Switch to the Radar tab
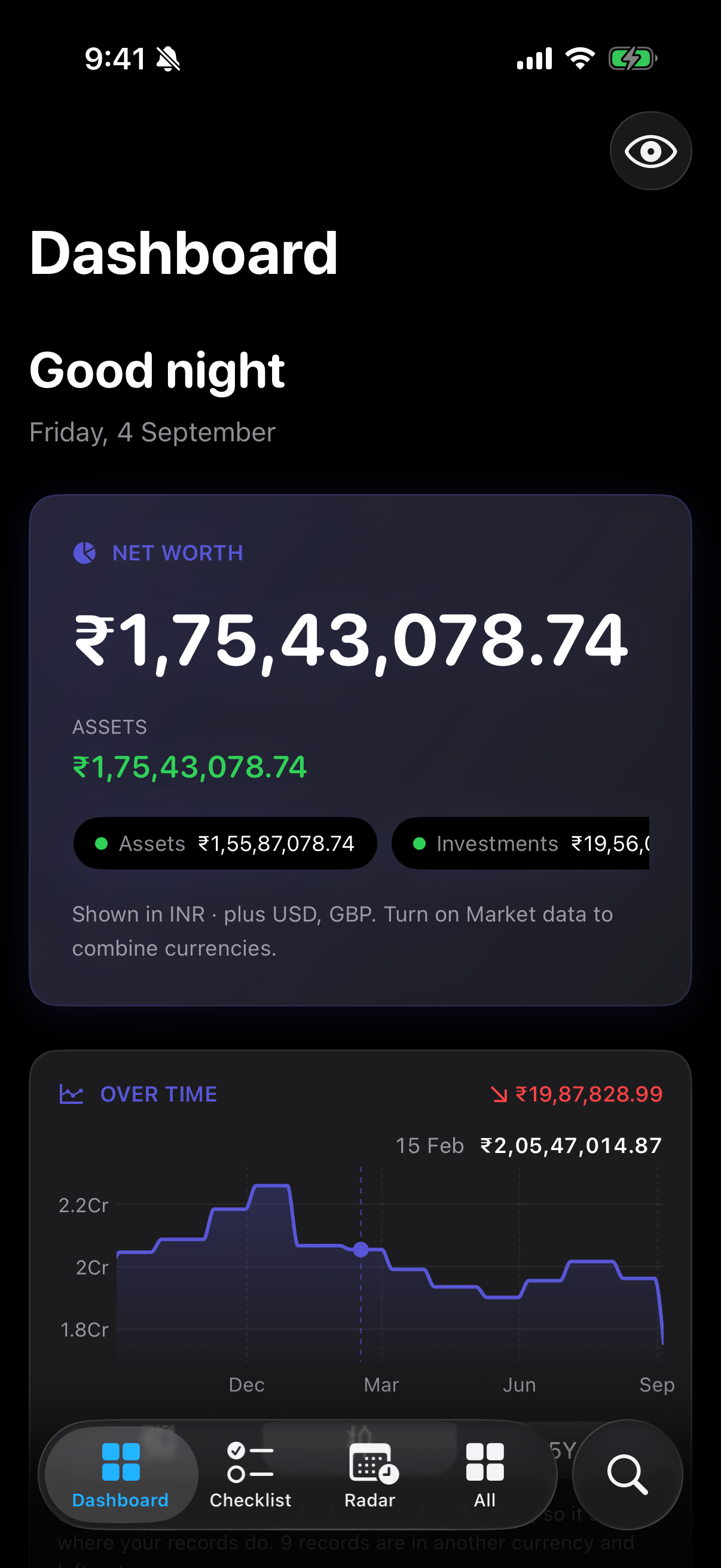This screenshot has width=721, height=1568. [x=370, y=1475]
